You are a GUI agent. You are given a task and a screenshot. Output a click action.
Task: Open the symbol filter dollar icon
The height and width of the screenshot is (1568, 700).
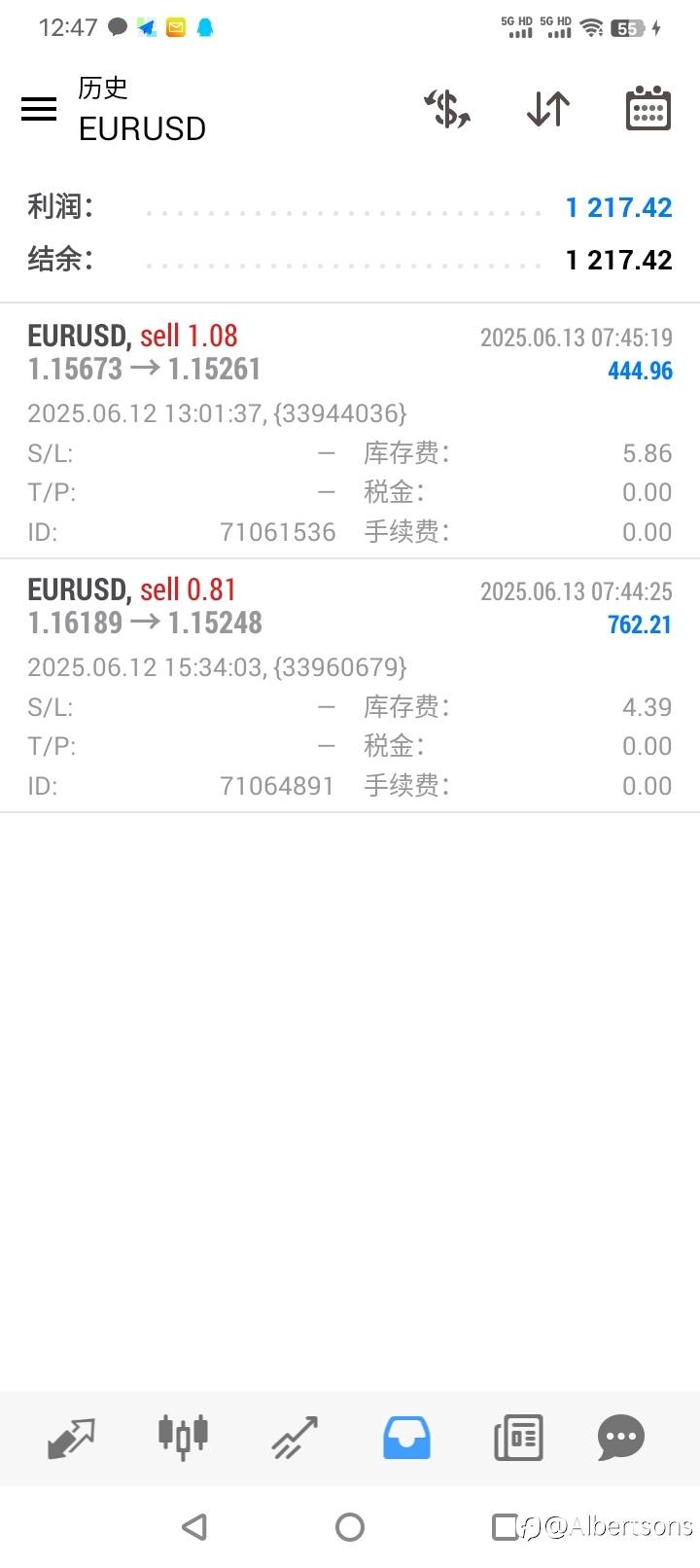(447, 109)
